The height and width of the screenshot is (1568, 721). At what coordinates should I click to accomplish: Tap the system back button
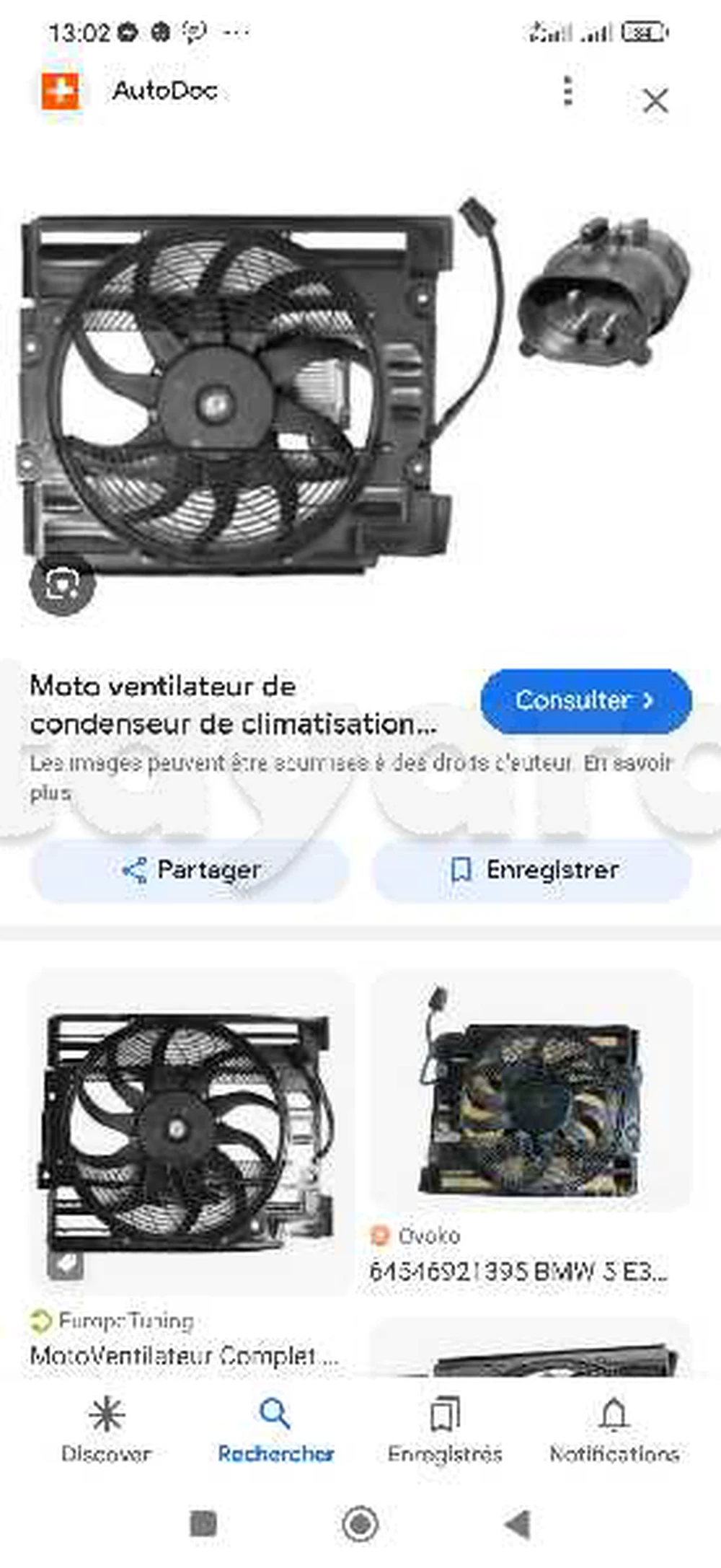(518, 1525)
